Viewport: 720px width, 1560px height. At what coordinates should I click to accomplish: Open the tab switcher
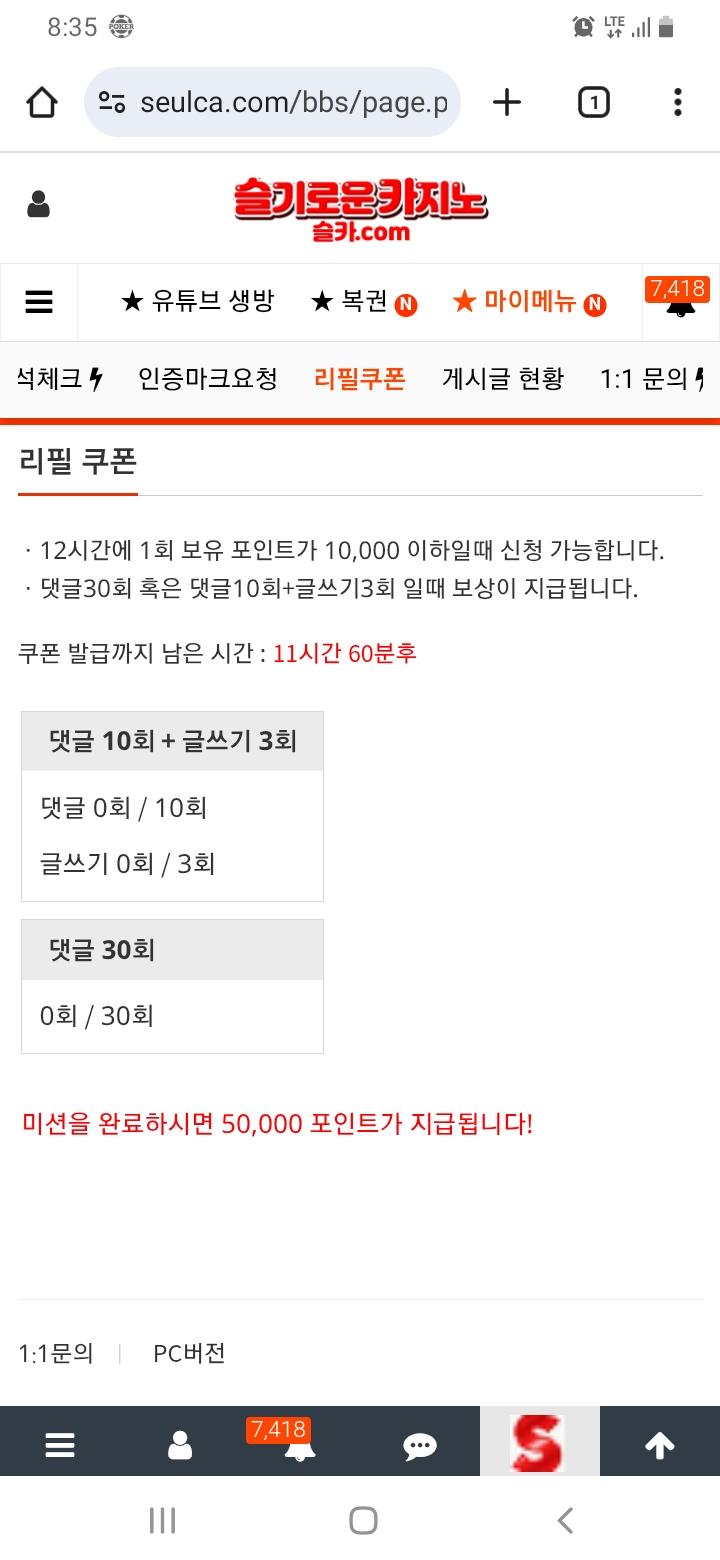pos(593,102)
